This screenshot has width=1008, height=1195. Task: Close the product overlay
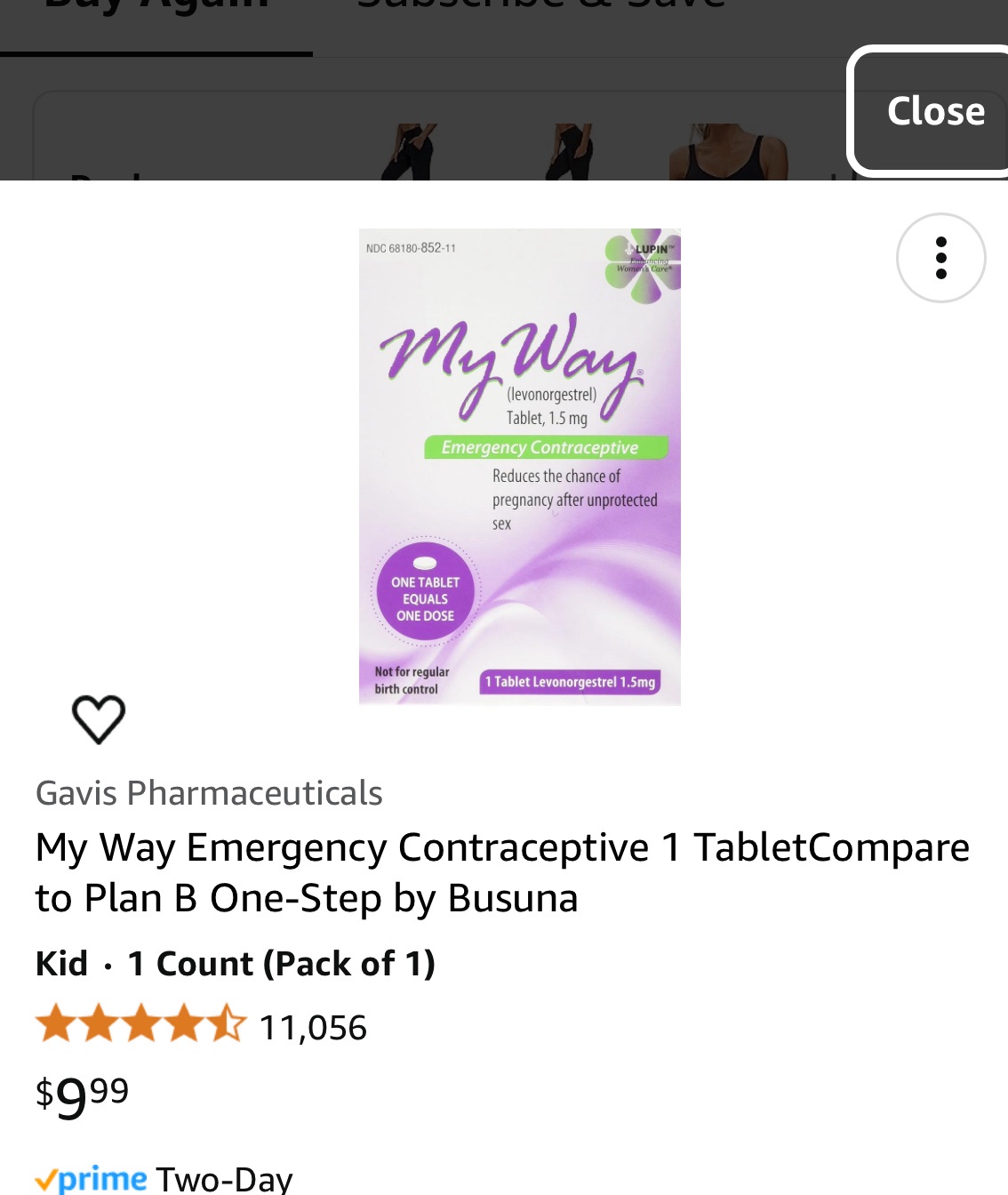click(934, 112)
